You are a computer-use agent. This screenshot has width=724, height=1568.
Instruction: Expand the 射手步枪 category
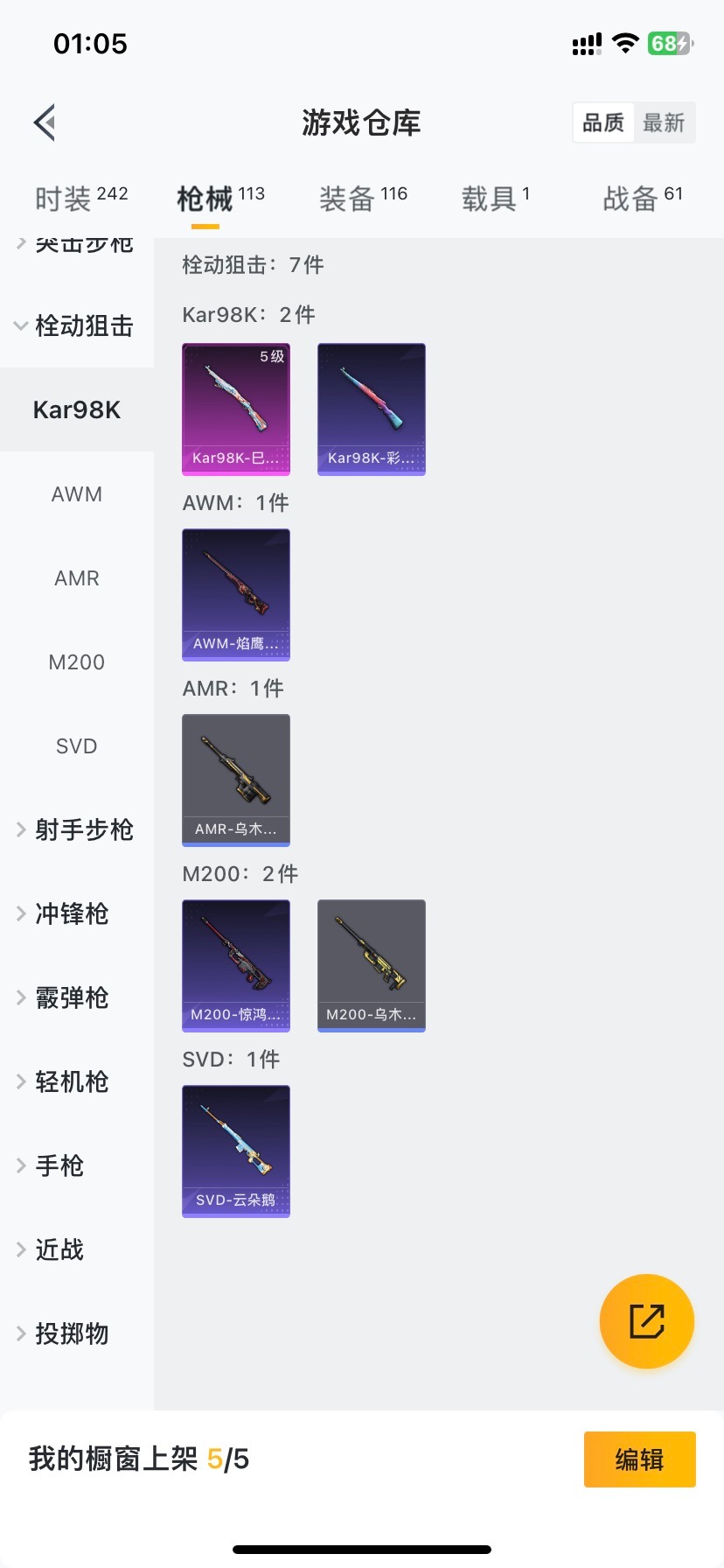[x=75, y=829]
